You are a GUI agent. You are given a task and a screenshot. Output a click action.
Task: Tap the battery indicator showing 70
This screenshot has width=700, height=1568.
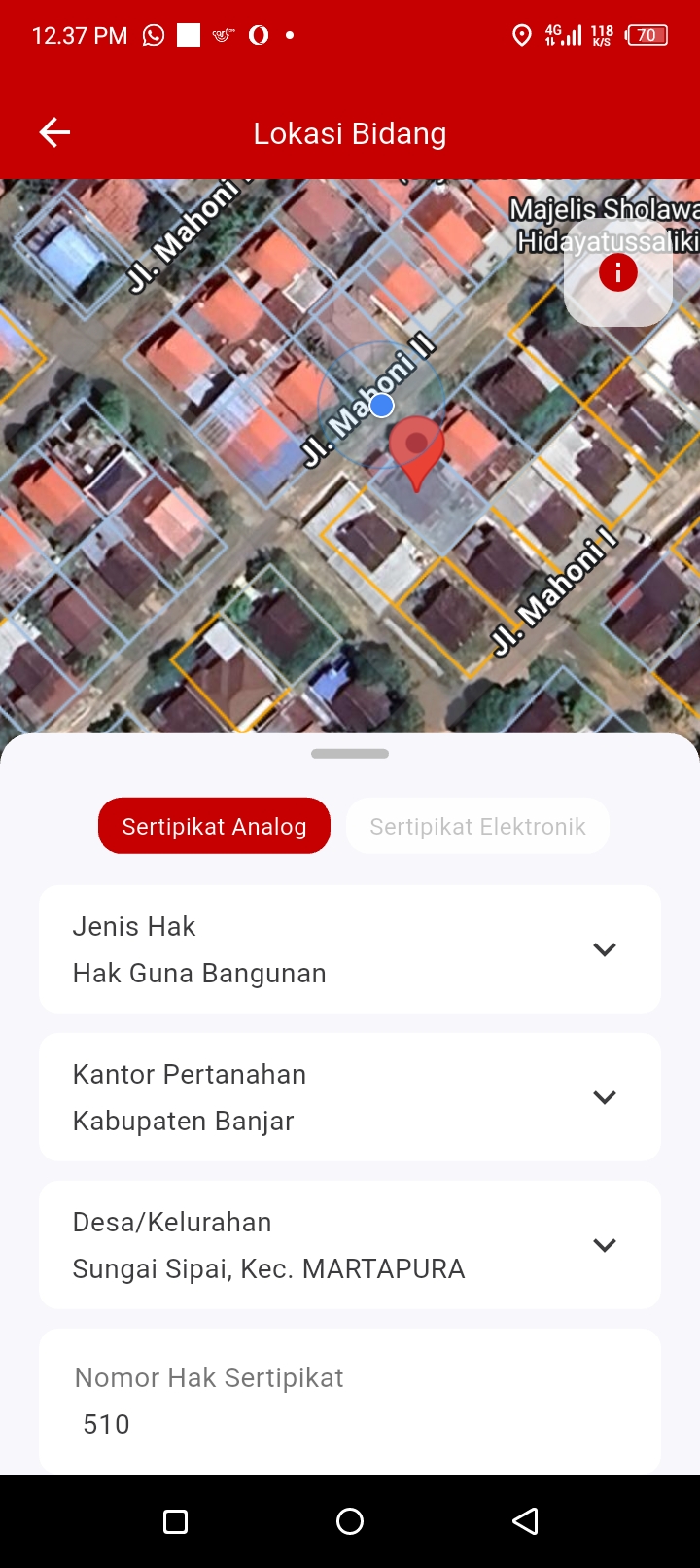(x=645, y=35)
